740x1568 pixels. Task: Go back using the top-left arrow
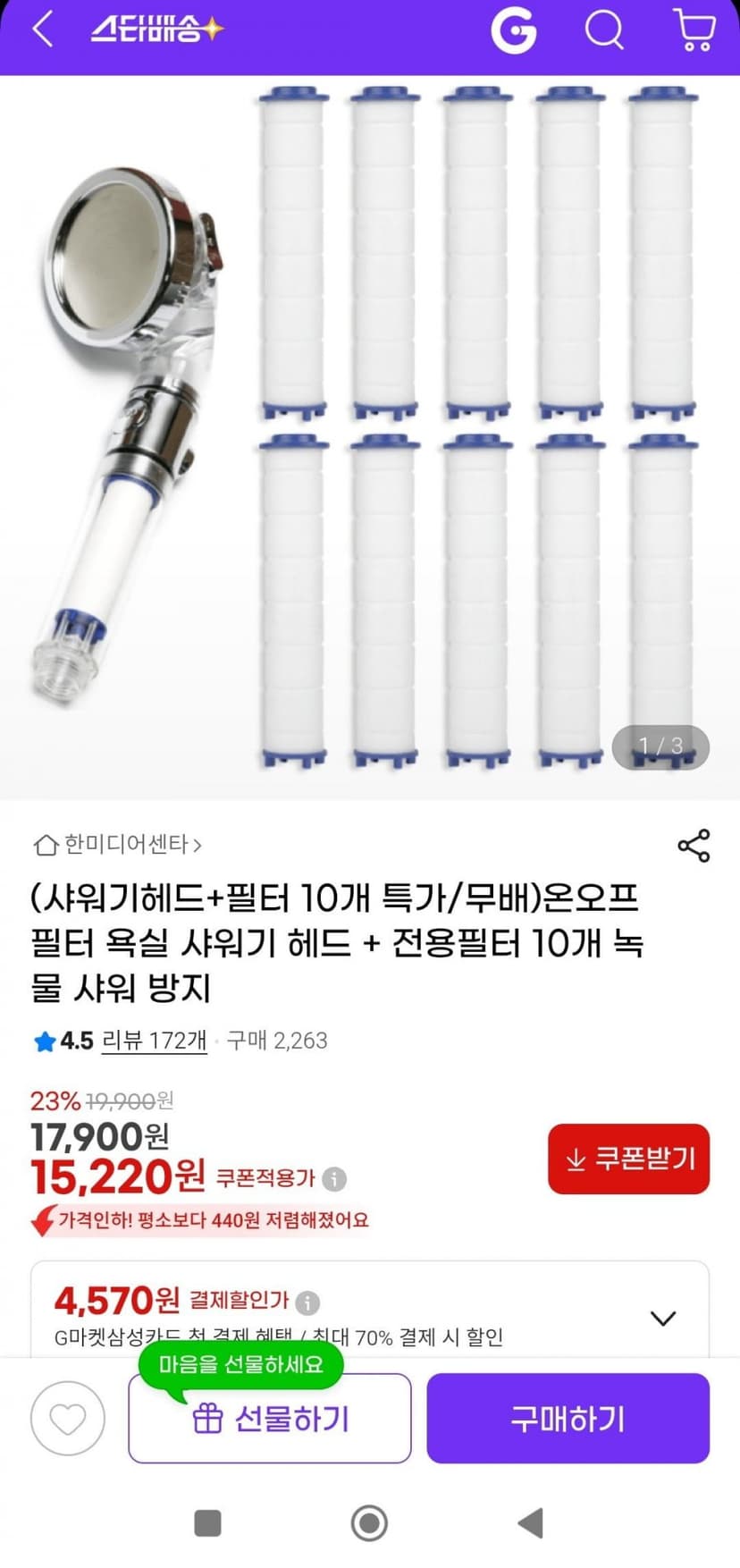(x=43, y=30)
